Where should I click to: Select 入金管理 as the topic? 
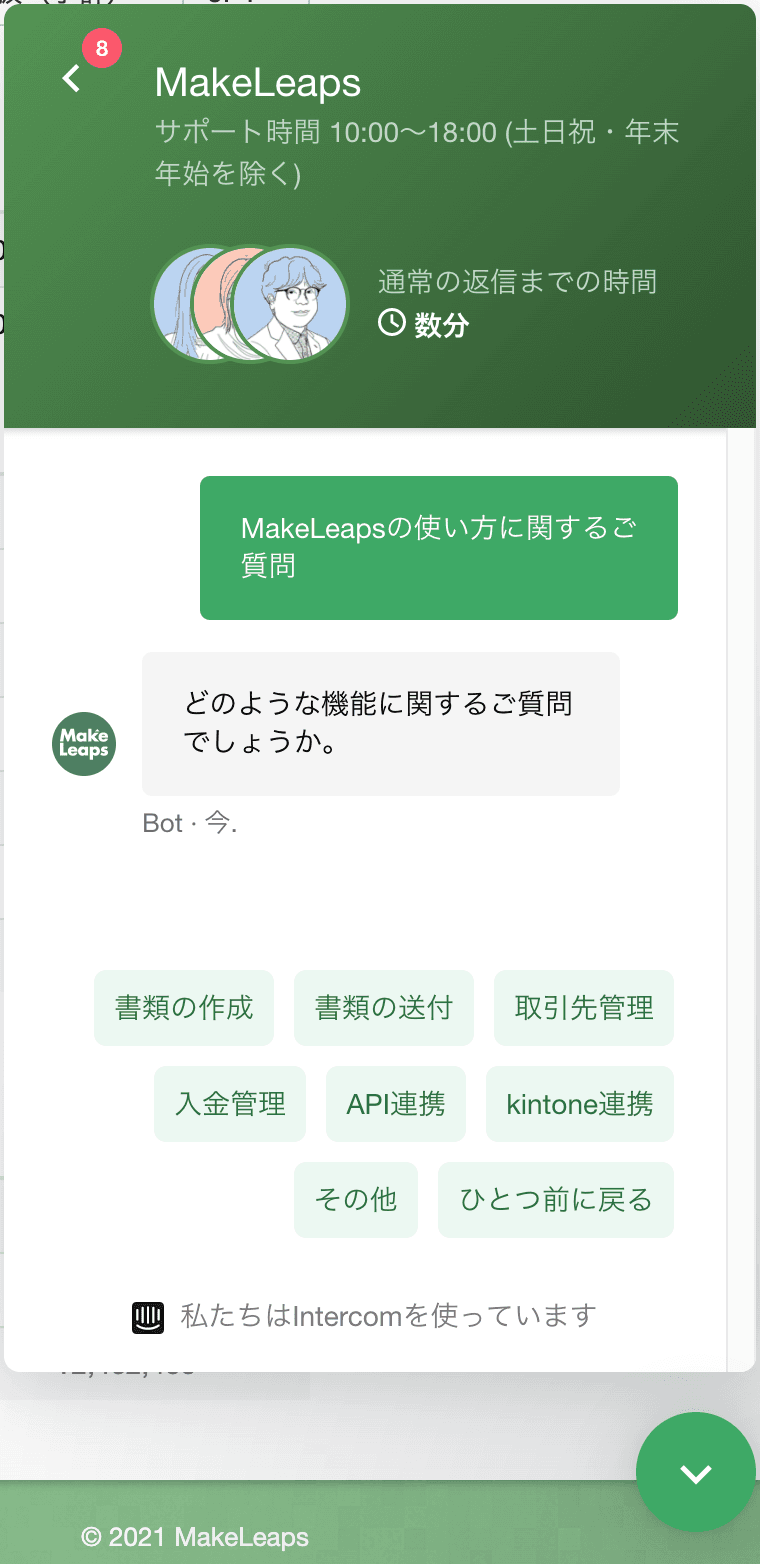(230, 1103)
